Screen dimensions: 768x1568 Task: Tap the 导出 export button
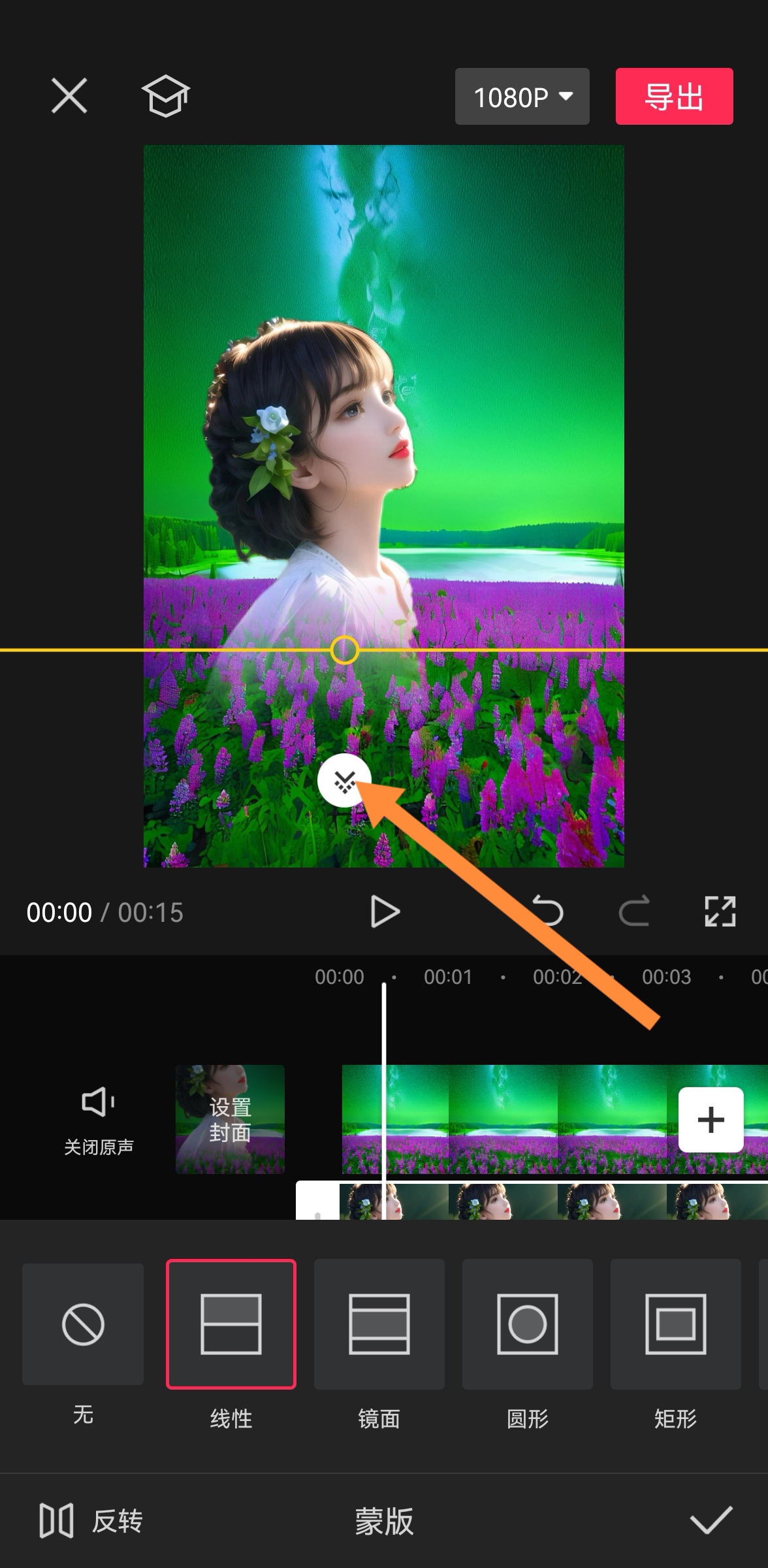click(674, 97)
